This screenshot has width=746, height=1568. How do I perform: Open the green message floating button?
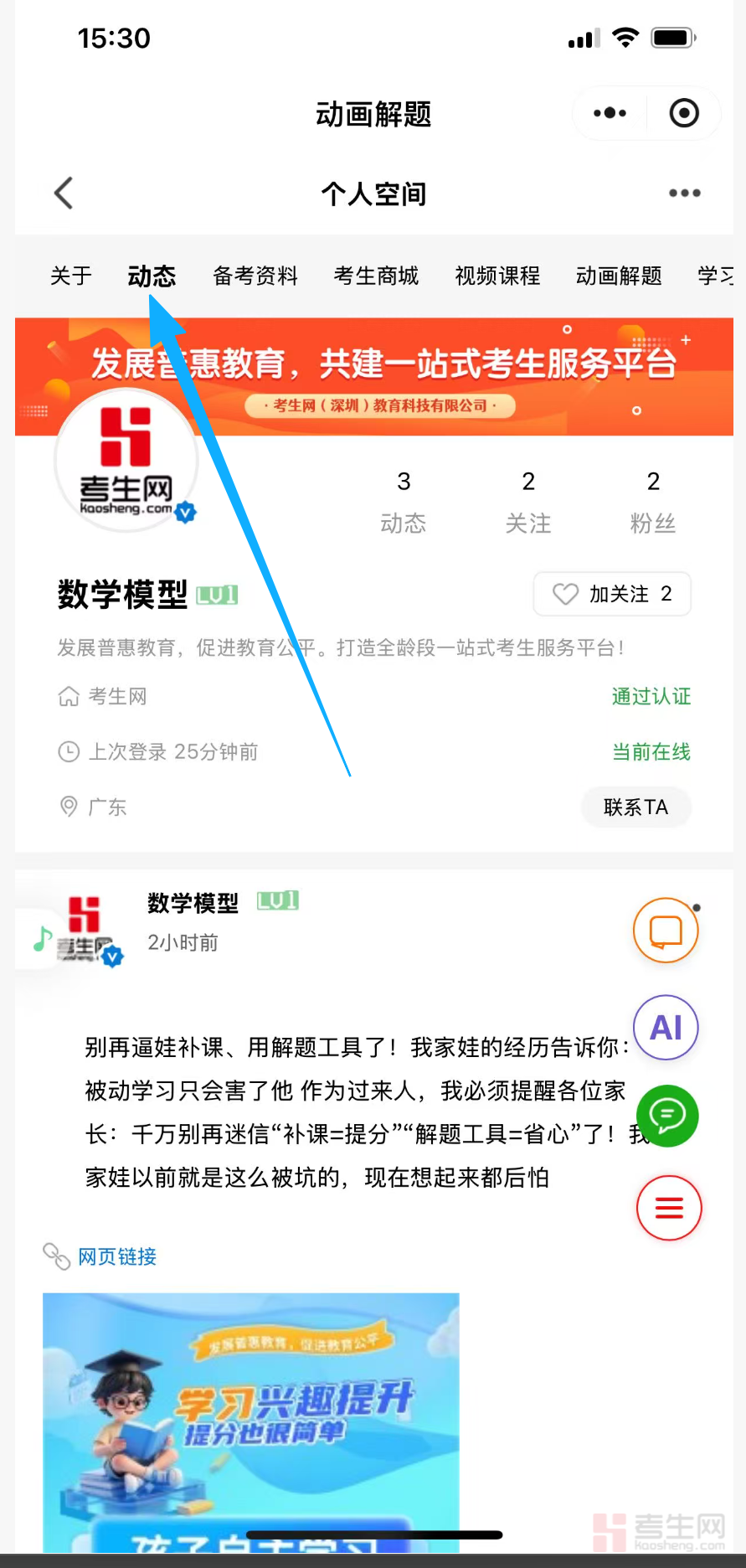[667, 1116]
